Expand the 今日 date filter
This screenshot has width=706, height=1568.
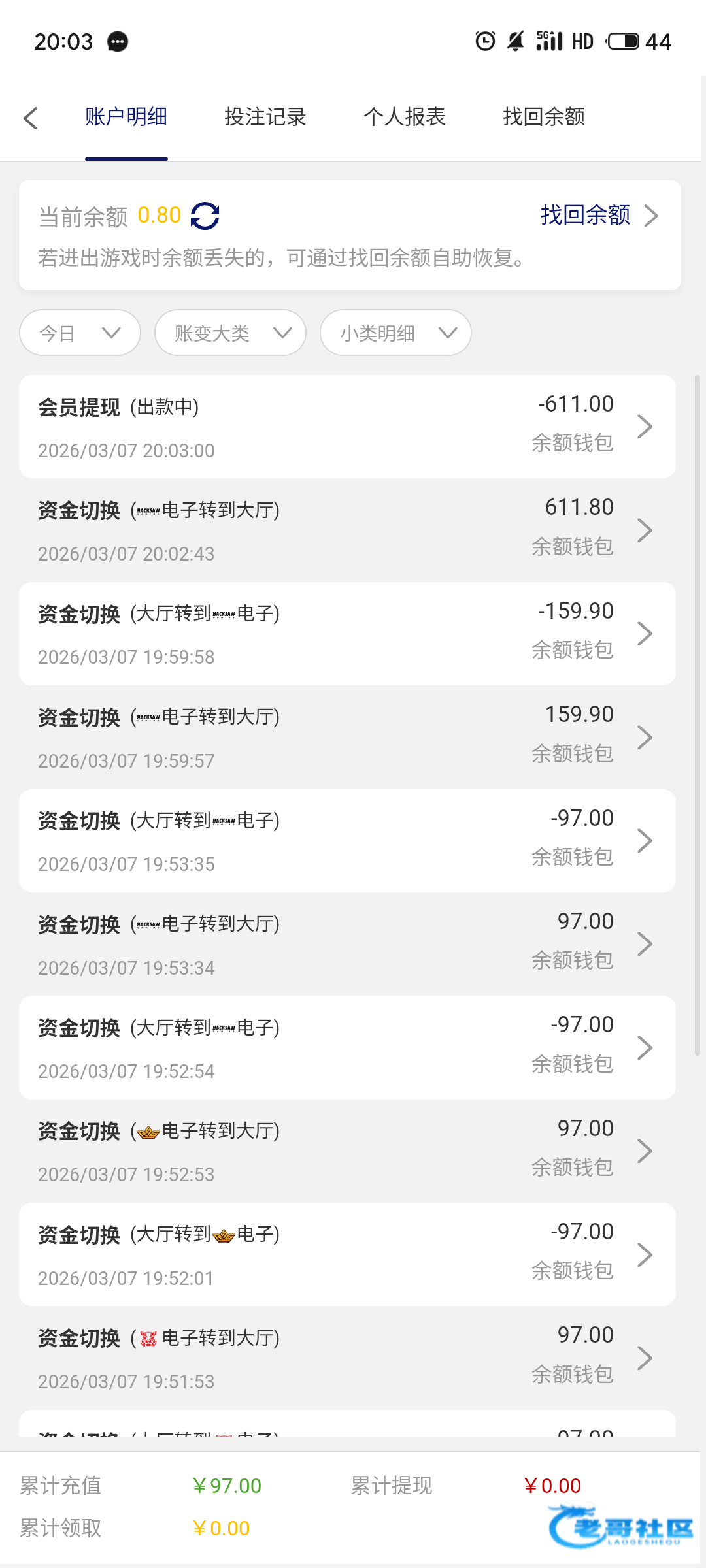click(80, 333)
